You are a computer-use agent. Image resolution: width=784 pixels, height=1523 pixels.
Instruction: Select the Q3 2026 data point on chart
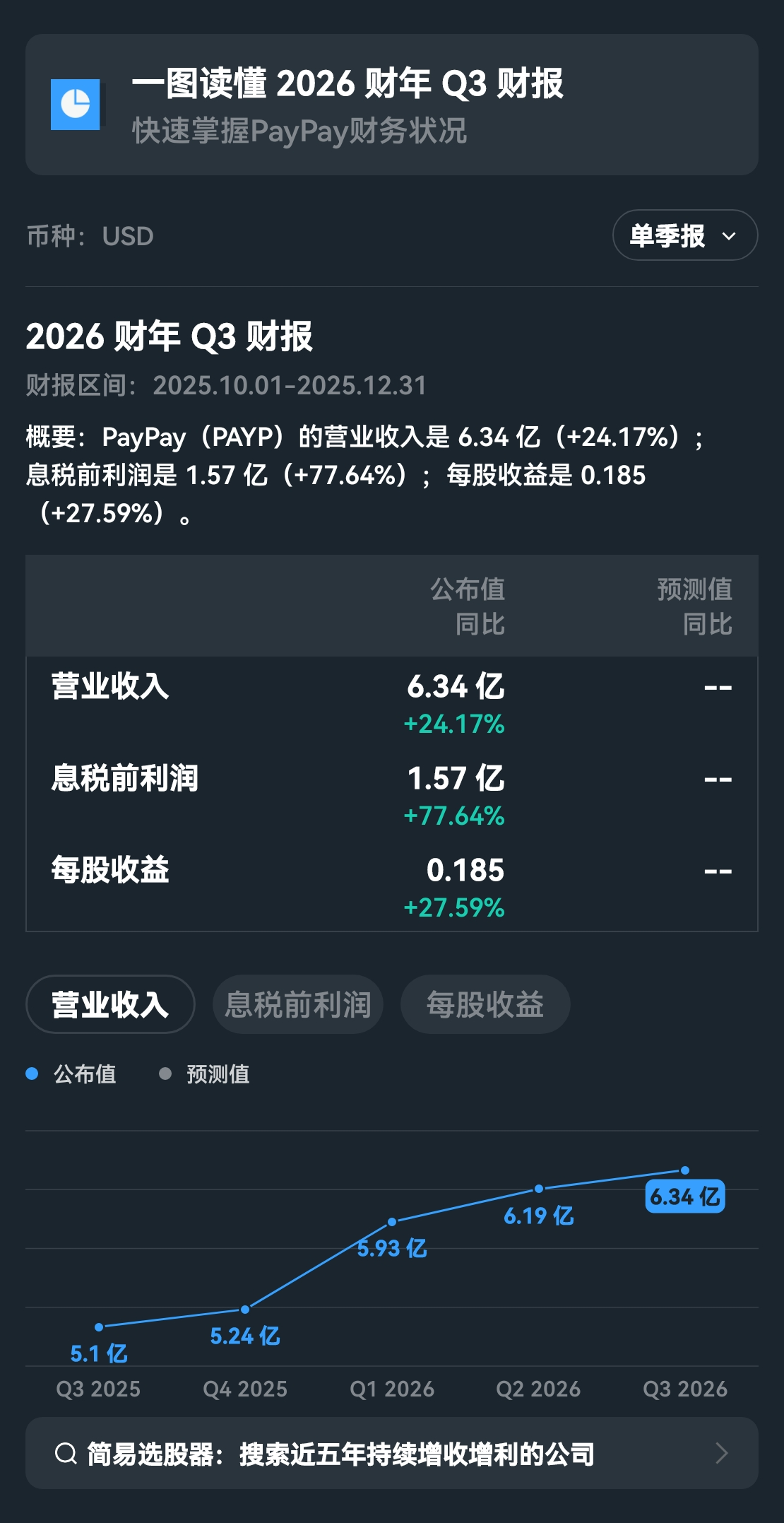[x=684, y=1170]
